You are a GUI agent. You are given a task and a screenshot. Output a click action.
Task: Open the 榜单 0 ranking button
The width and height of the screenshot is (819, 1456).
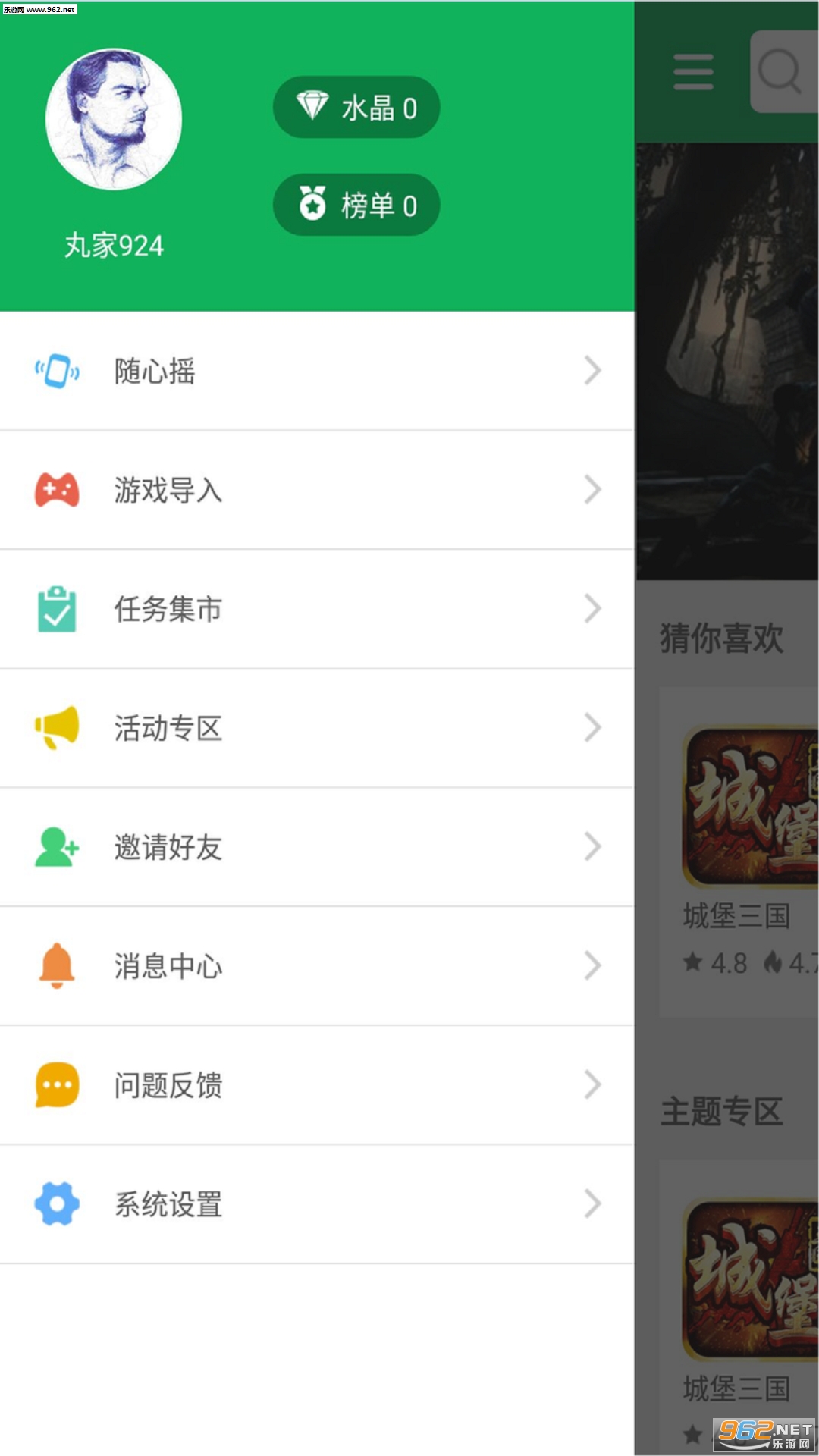point(356,205)
